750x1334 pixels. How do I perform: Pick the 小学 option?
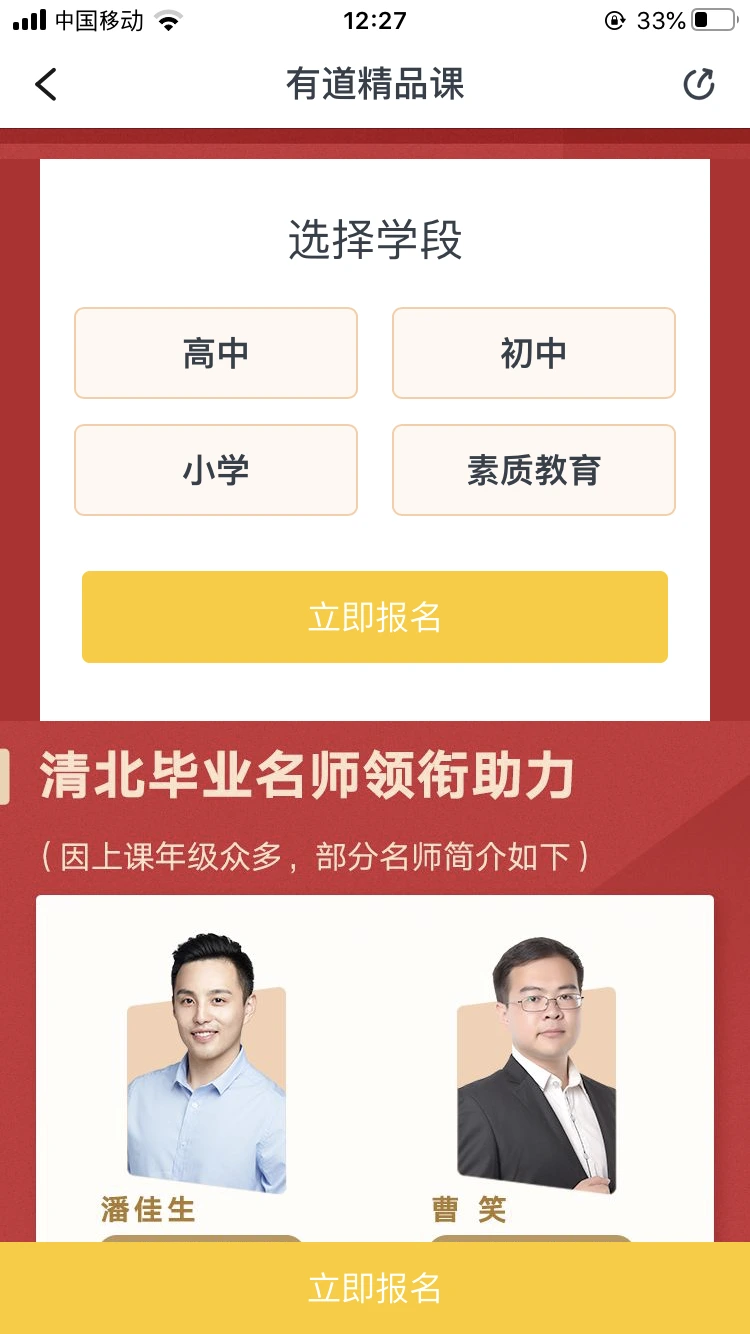click(x=216, y=470)
